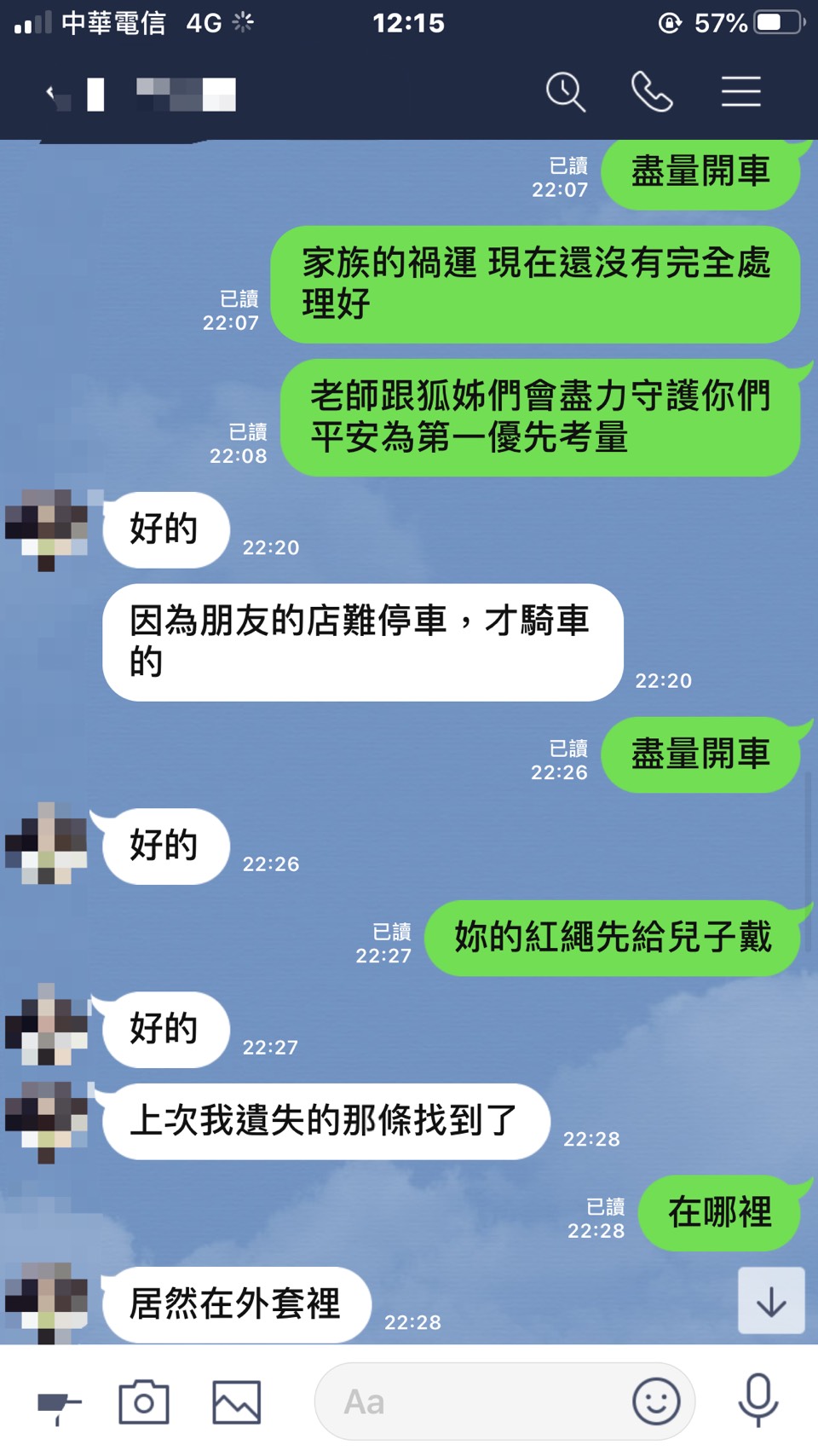The width and height of the screenshot is (818, 1456).
Task: Search within this chat conversation
Action: pos(566,92)
